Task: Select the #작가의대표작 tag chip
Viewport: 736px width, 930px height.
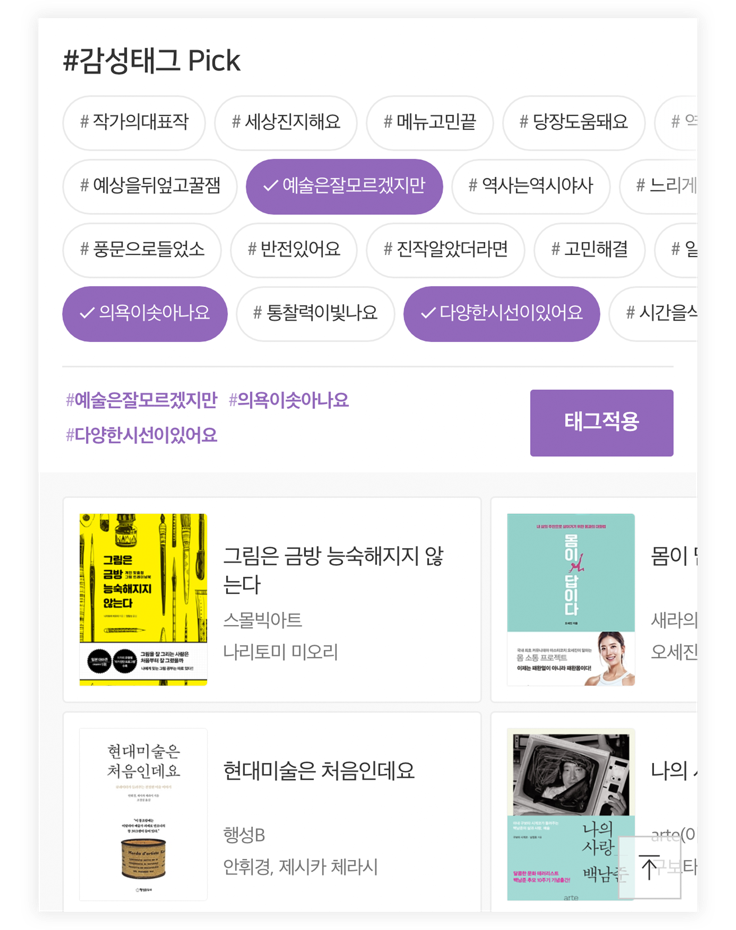Action: 134,123
